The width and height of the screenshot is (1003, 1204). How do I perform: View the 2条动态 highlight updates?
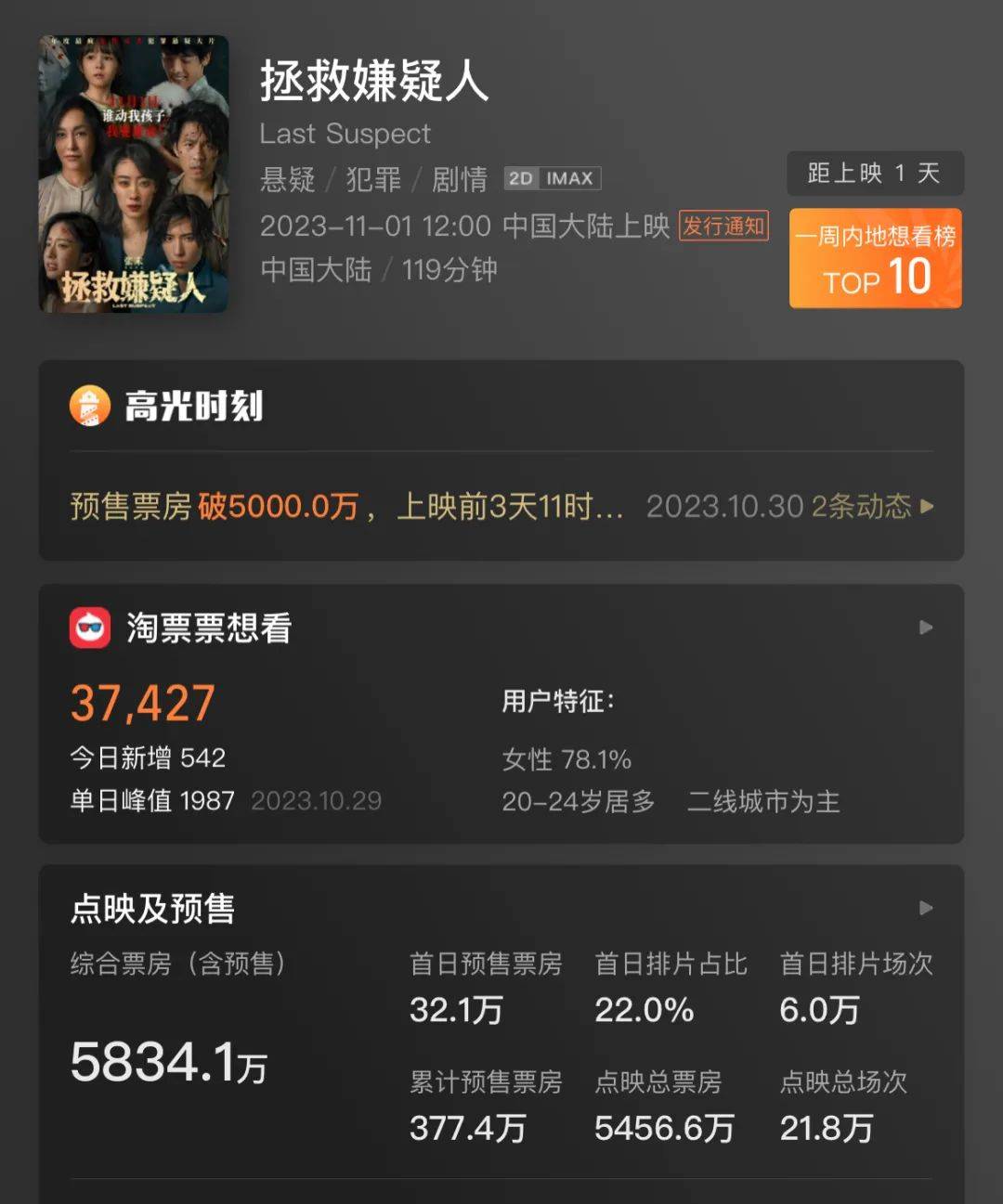pyautogui.click(x=873, y=506)
